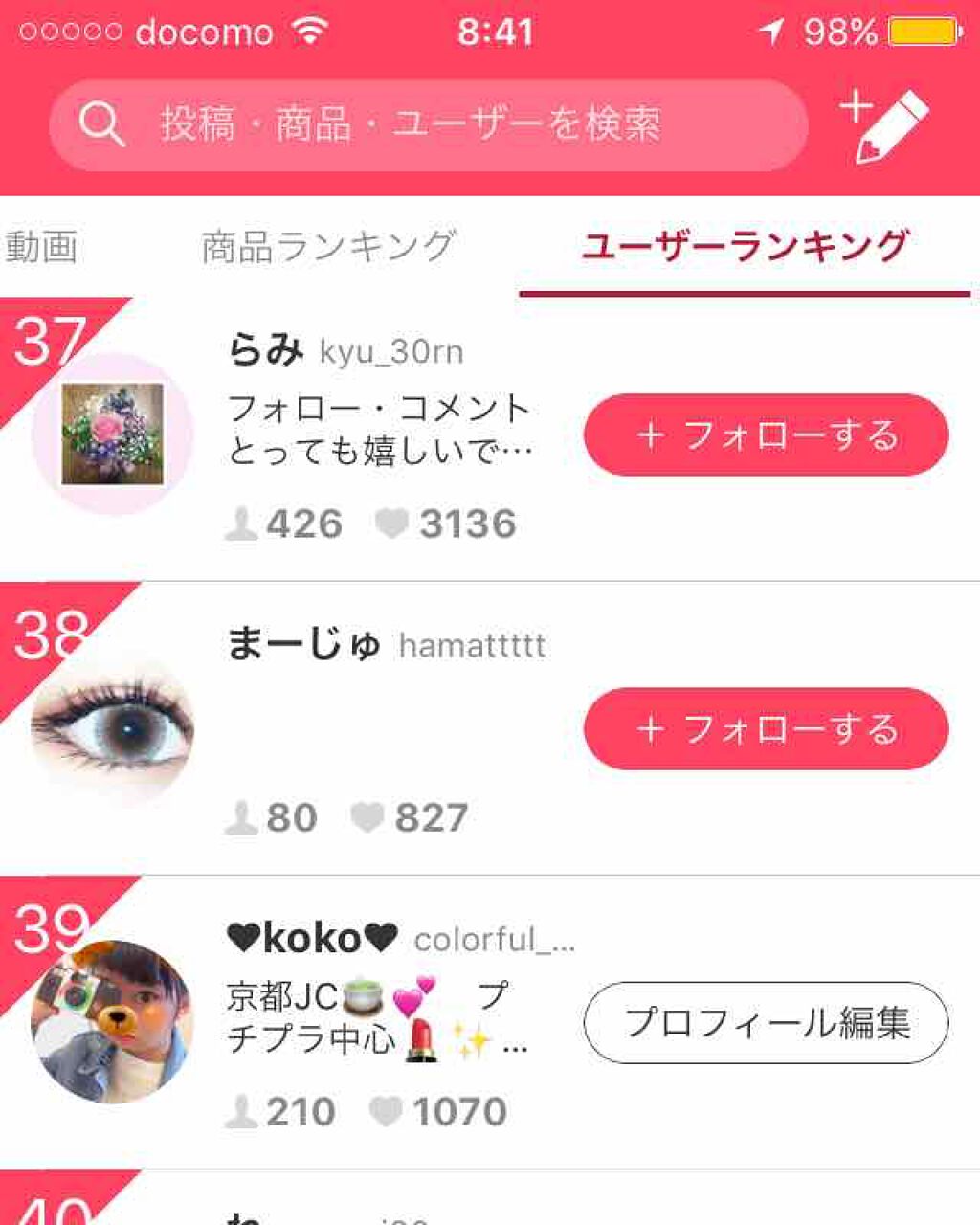Follow user らみ
980x1225 pixels.
[x=766, y=435]
